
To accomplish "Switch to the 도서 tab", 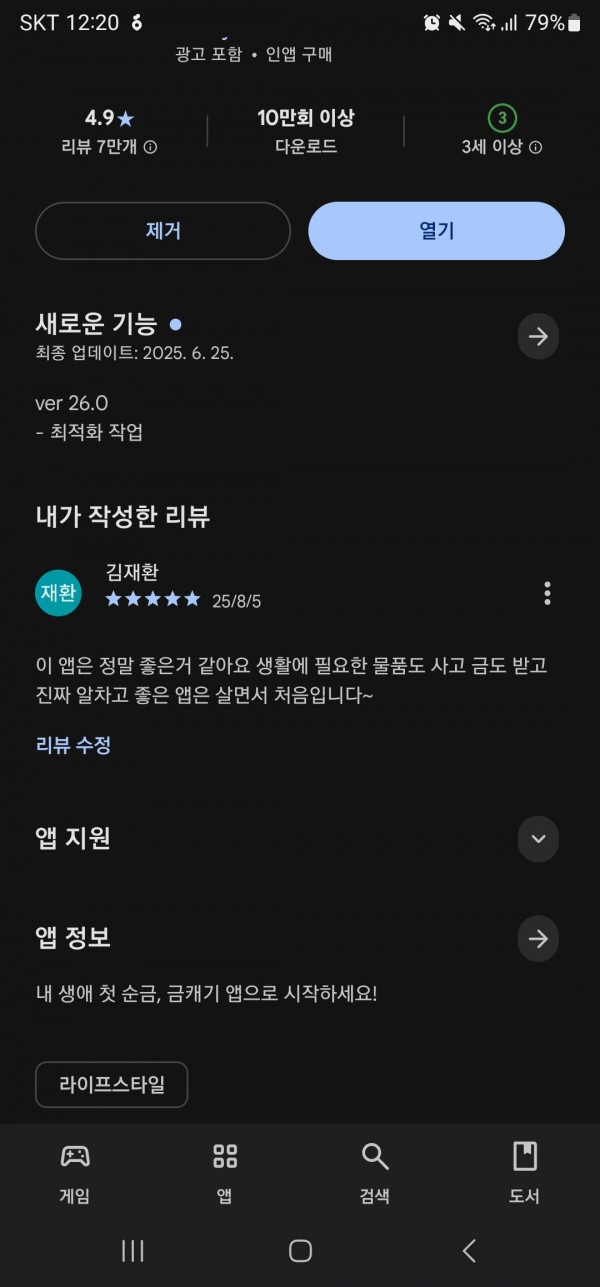I will tap(525, 1173).
